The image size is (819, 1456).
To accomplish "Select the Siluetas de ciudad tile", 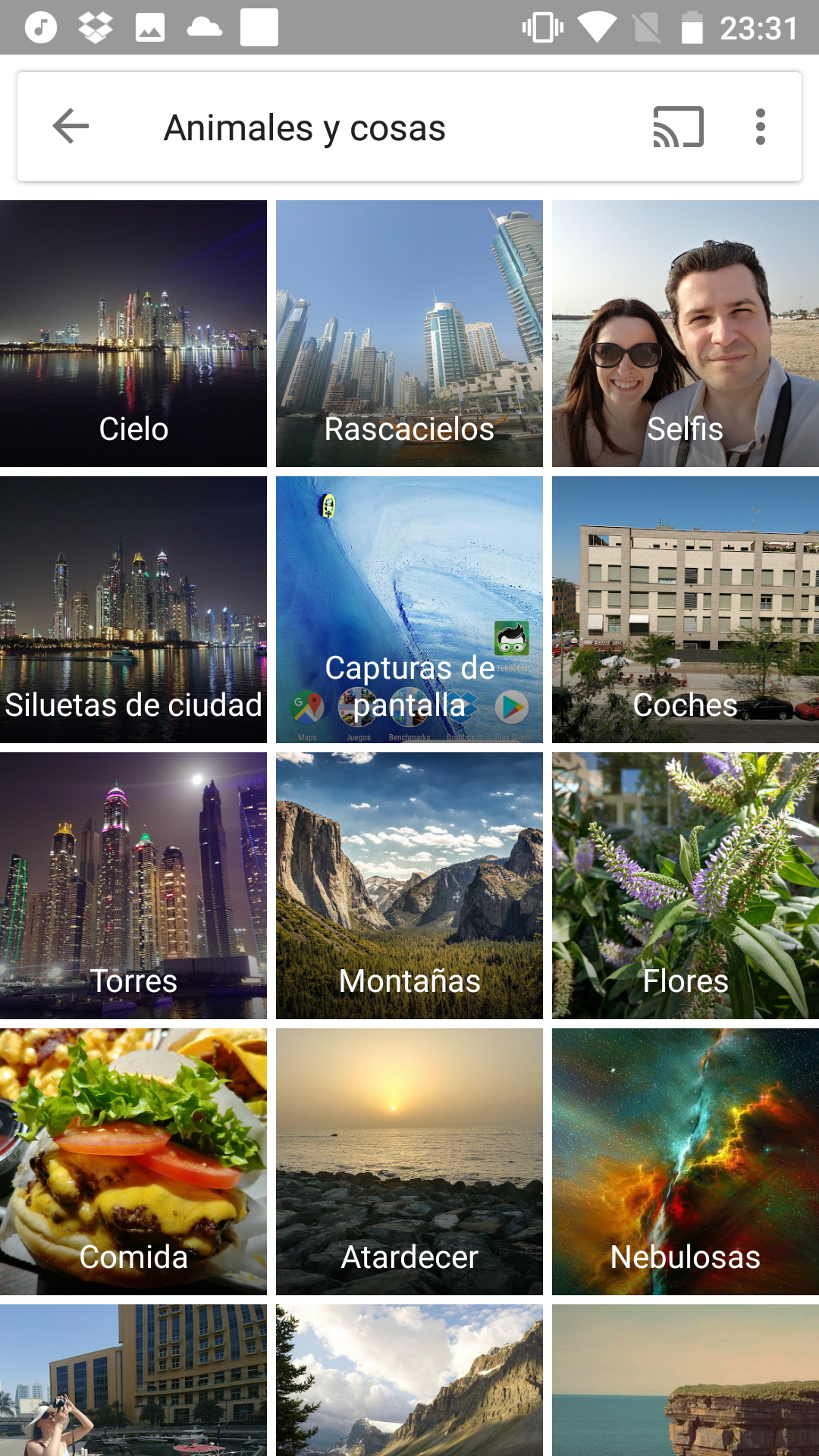I will tap(133, 610).
